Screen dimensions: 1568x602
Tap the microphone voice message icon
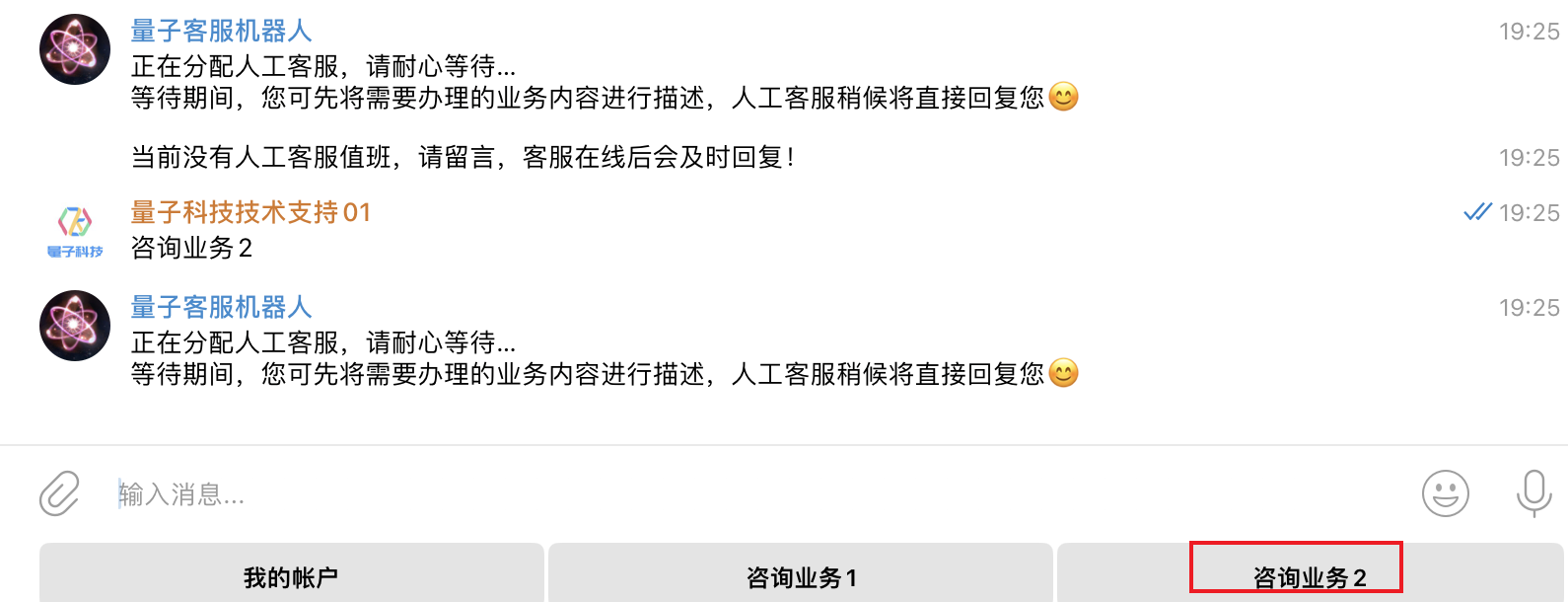(1533, 492)
